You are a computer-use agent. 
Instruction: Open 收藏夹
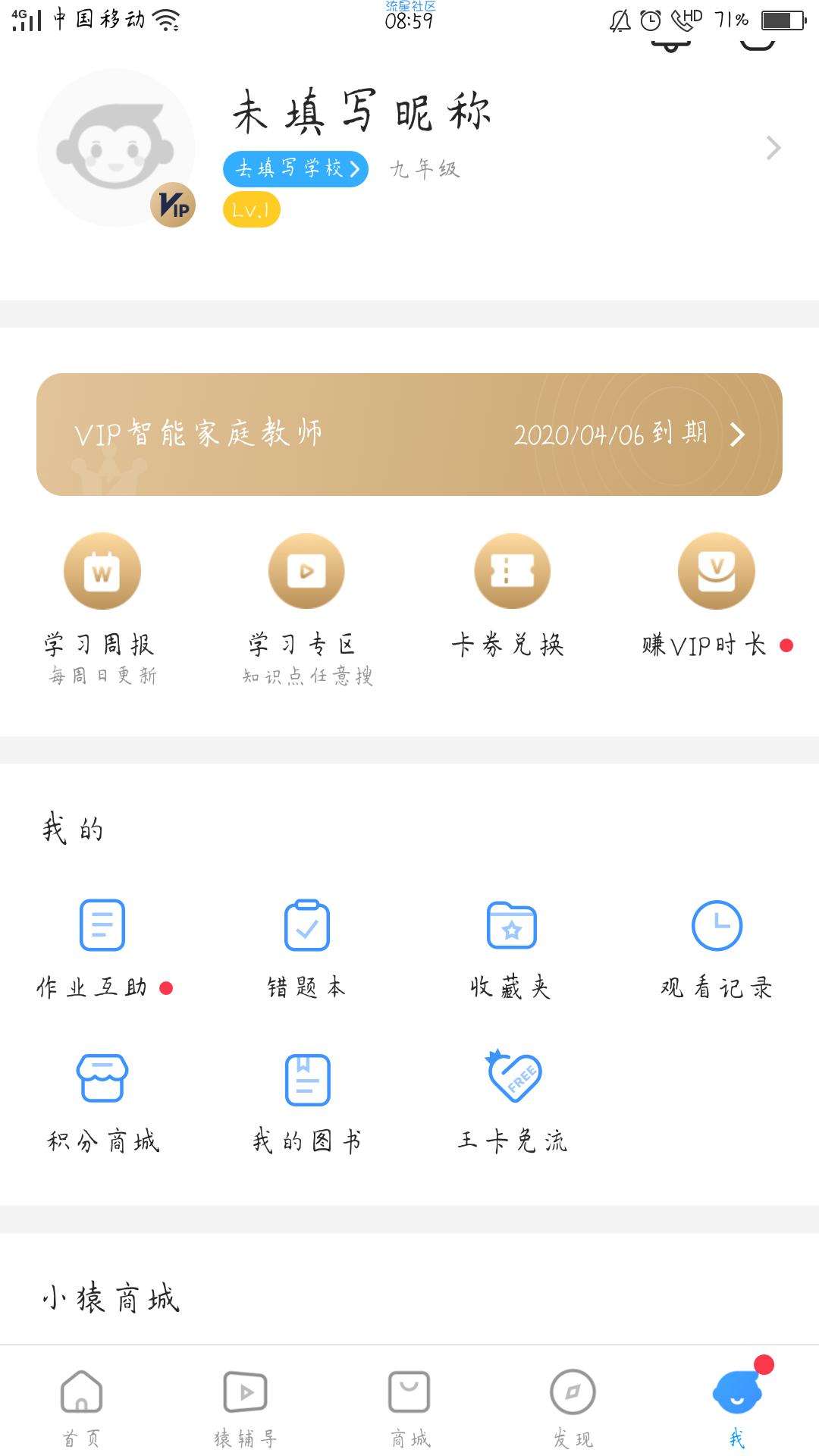click(x=511, y=949)
